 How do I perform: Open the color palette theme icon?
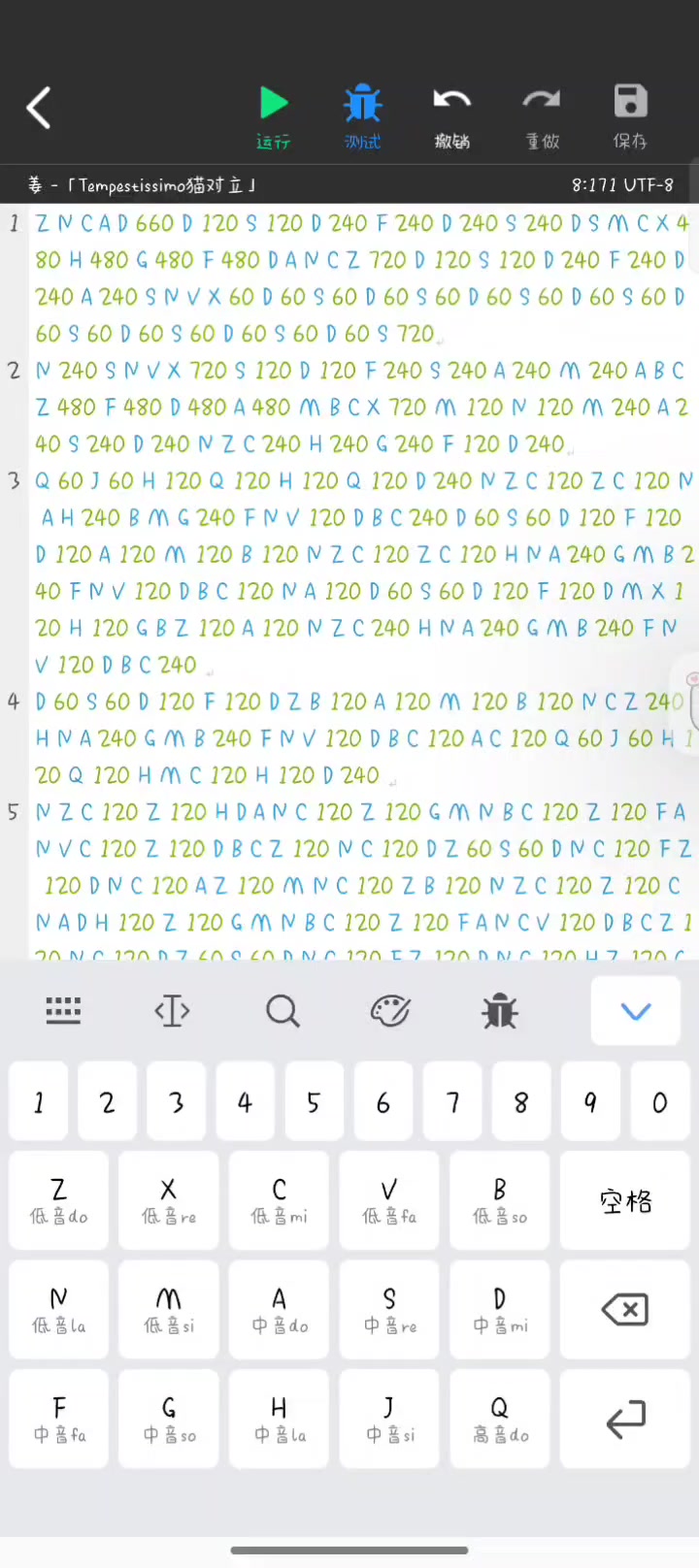click(390, 1011)
